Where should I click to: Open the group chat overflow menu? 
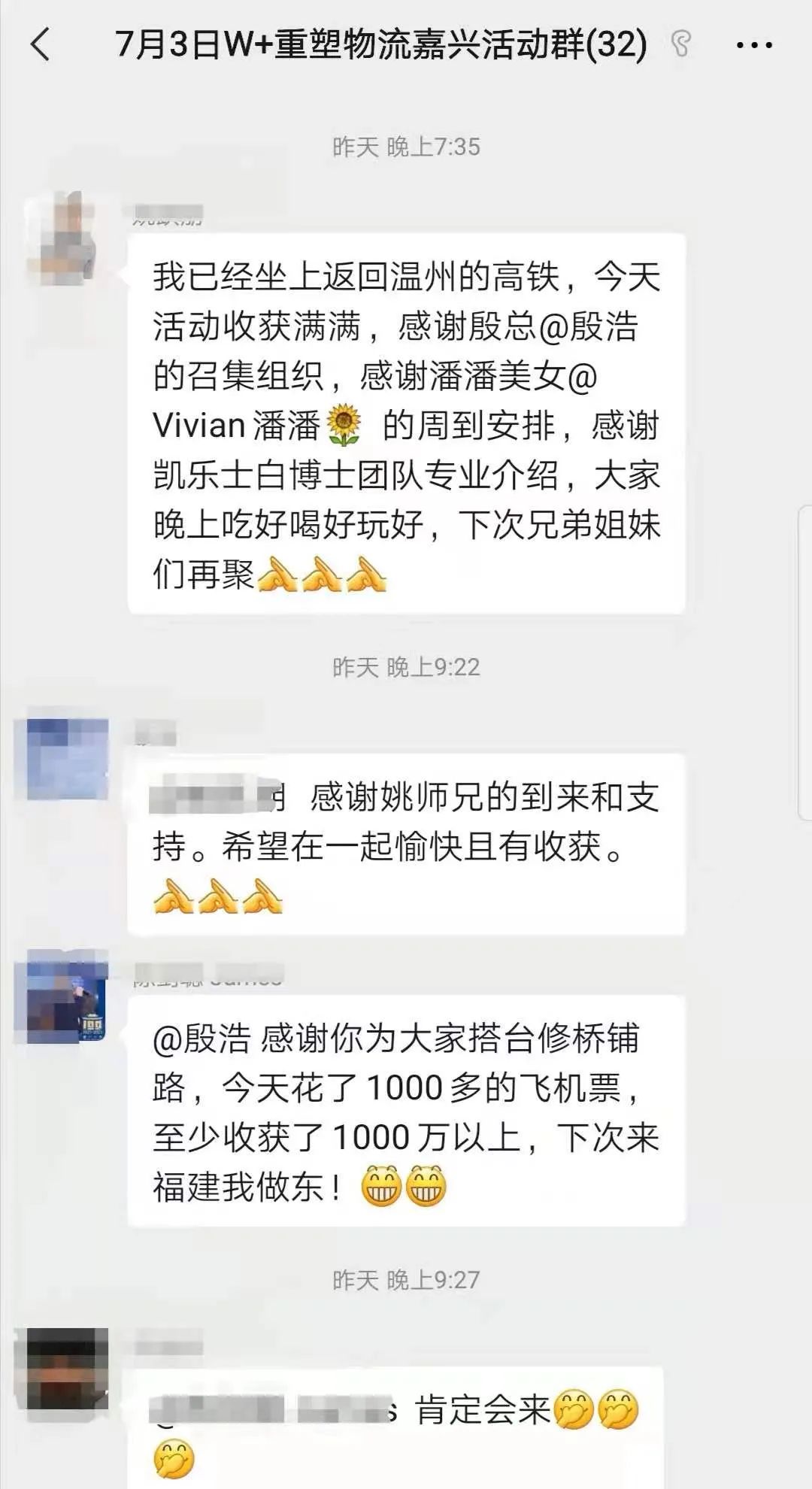[x=753, y=45]
